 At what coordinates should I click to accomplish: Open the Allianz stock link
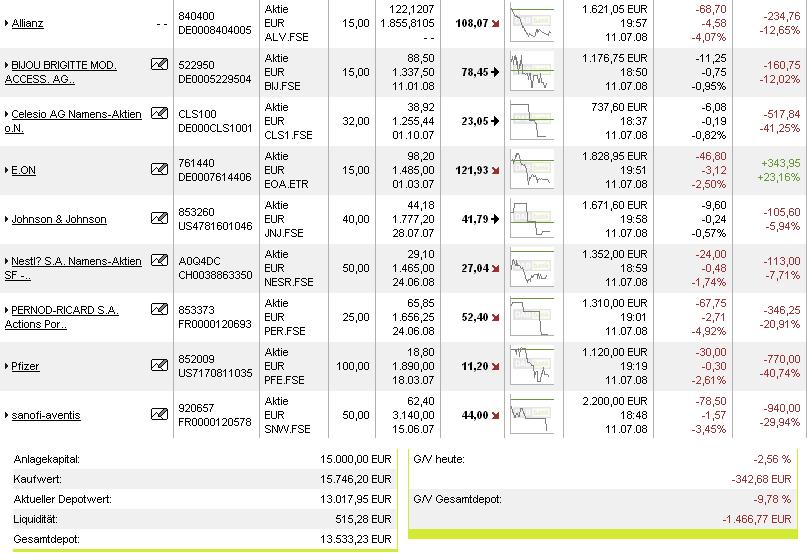pyautogui.click(x=27, y=22)
